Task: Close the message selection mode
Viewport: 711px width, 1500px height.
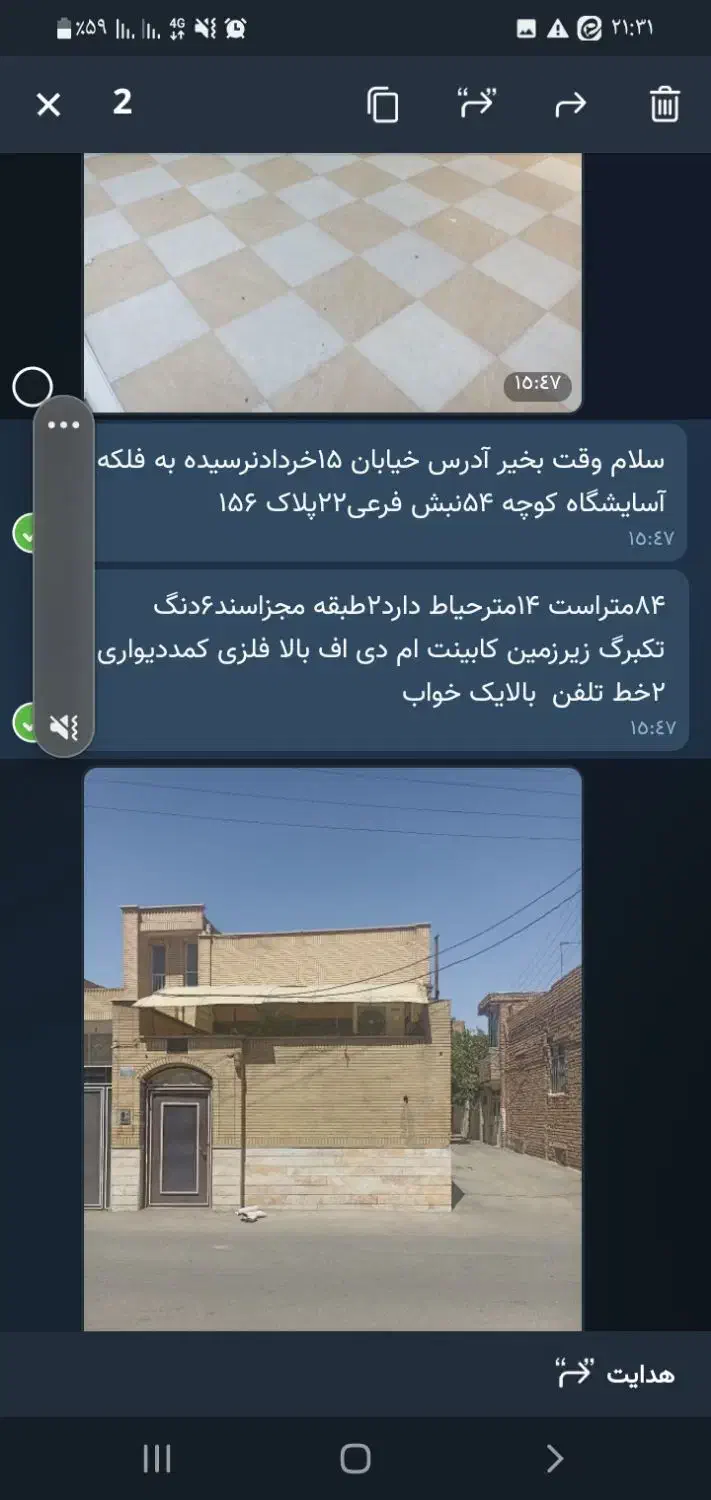Action: pyautogui.click(x=48, y=104)
